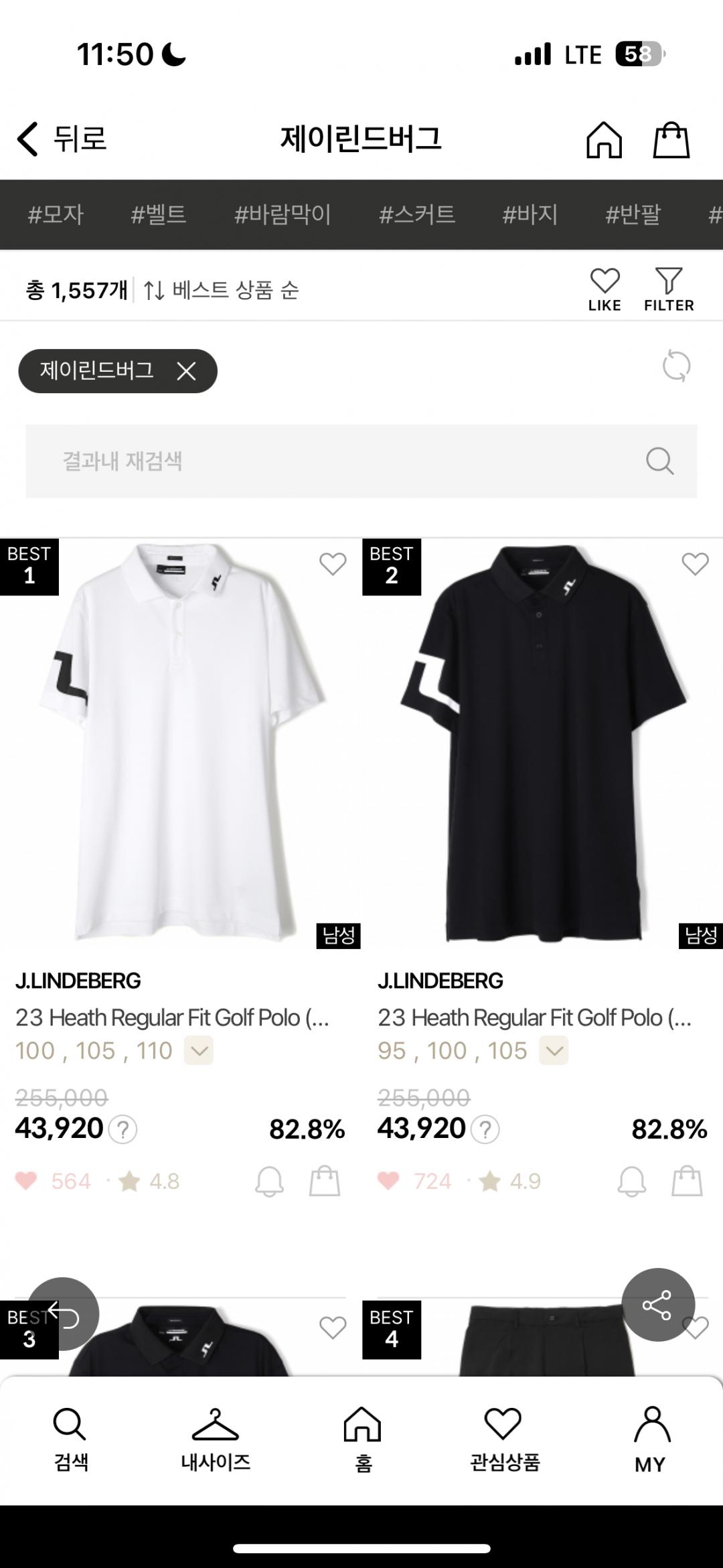Open the FILTER options

click(x=669, y=289)
